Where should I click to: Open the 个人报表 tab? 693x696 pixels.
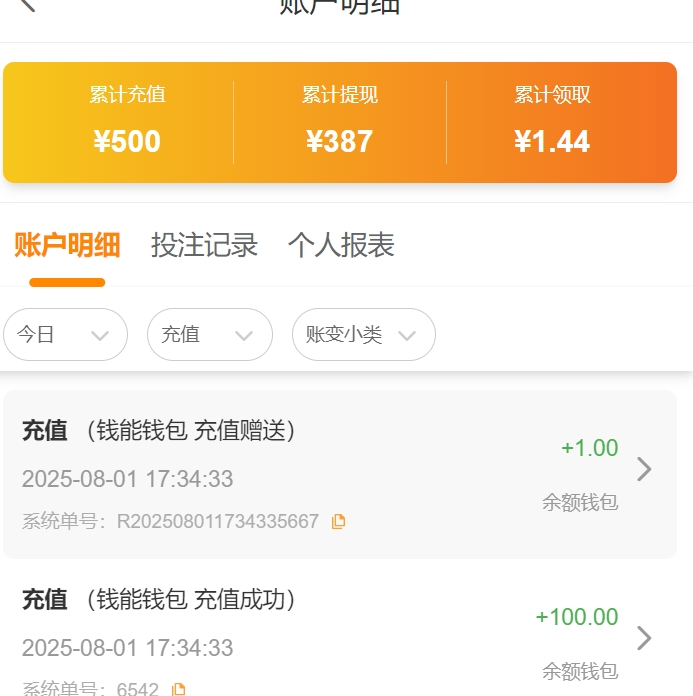coord(341,245)
